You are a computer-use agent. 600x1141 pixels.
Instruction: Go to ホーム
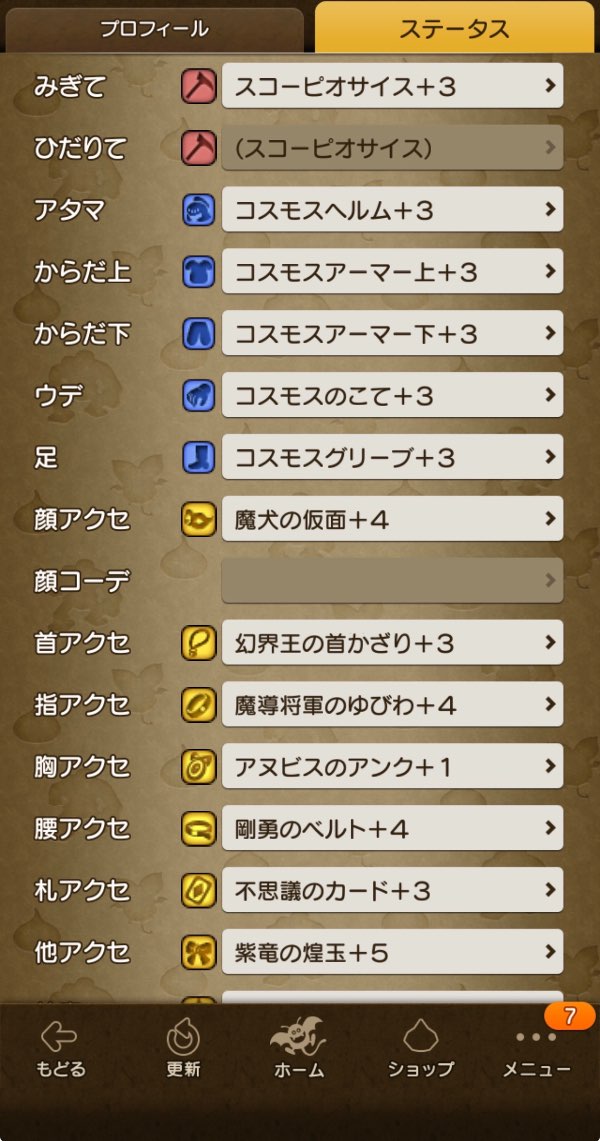299,1050
